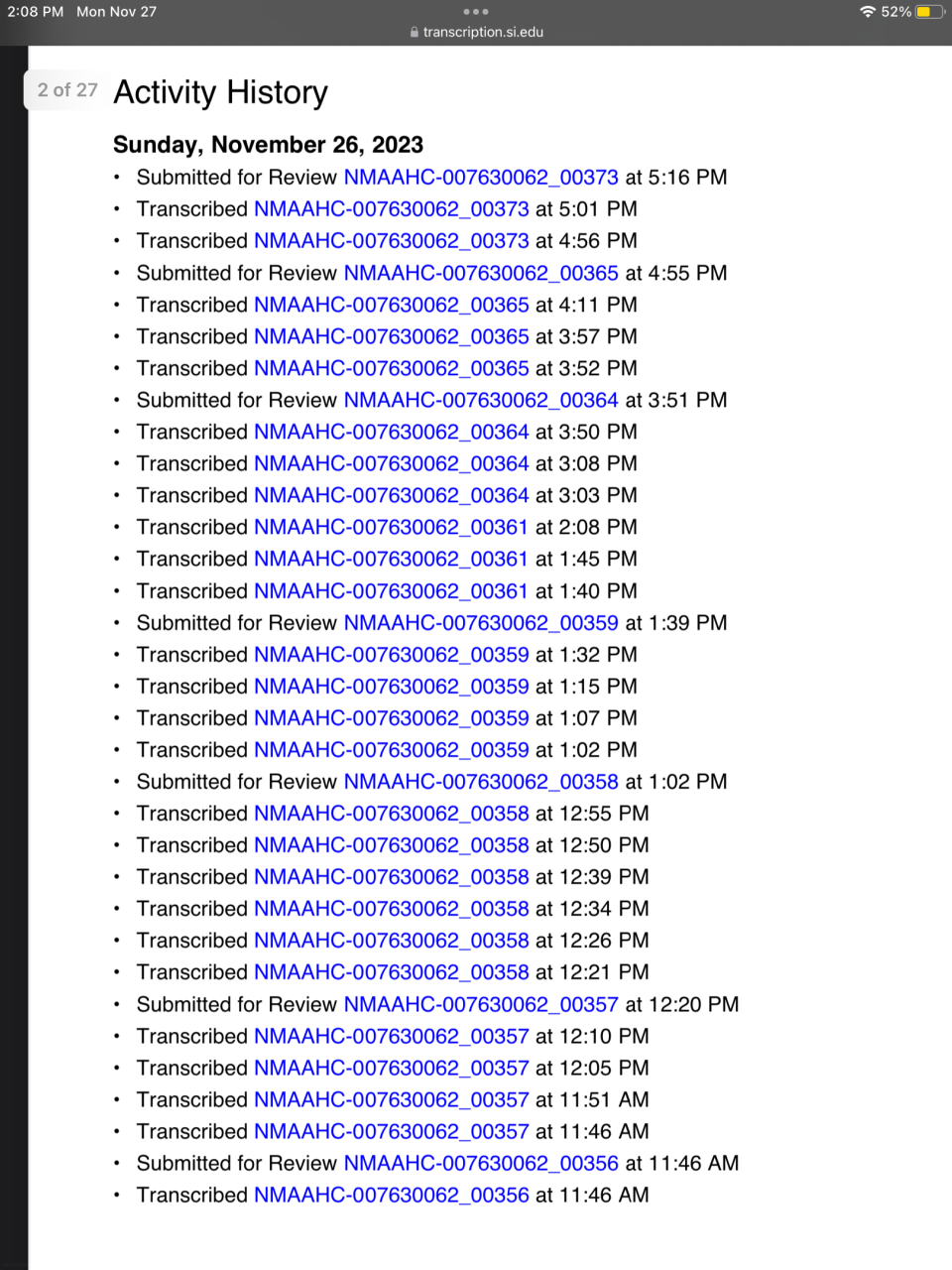Open NMAAHC-007630062_00365 transcribed at 4:11 PM

click(x=391, y=305)
